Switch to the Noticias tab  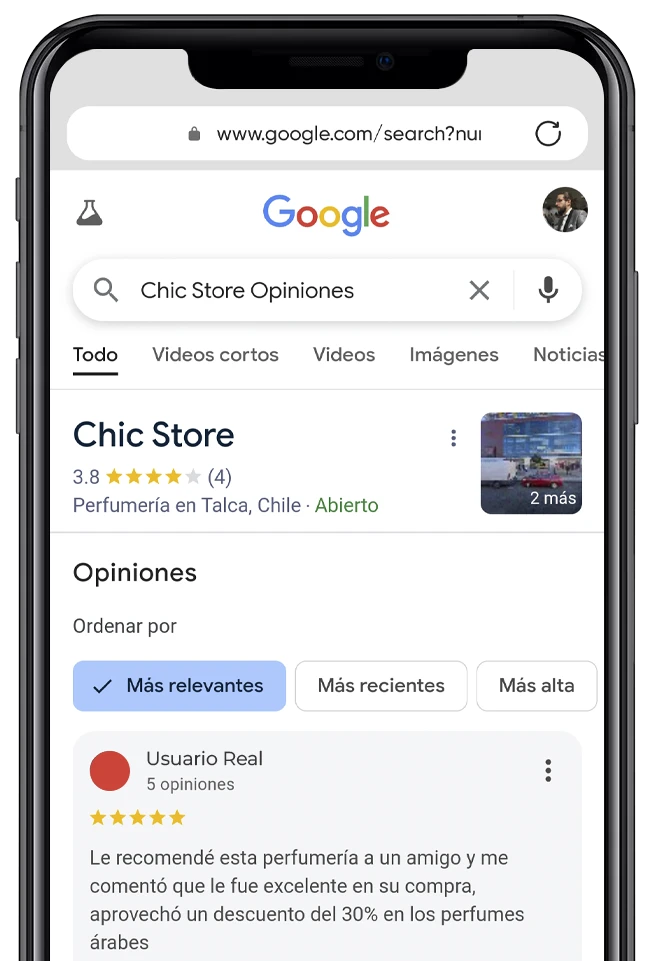pos(568,355)
